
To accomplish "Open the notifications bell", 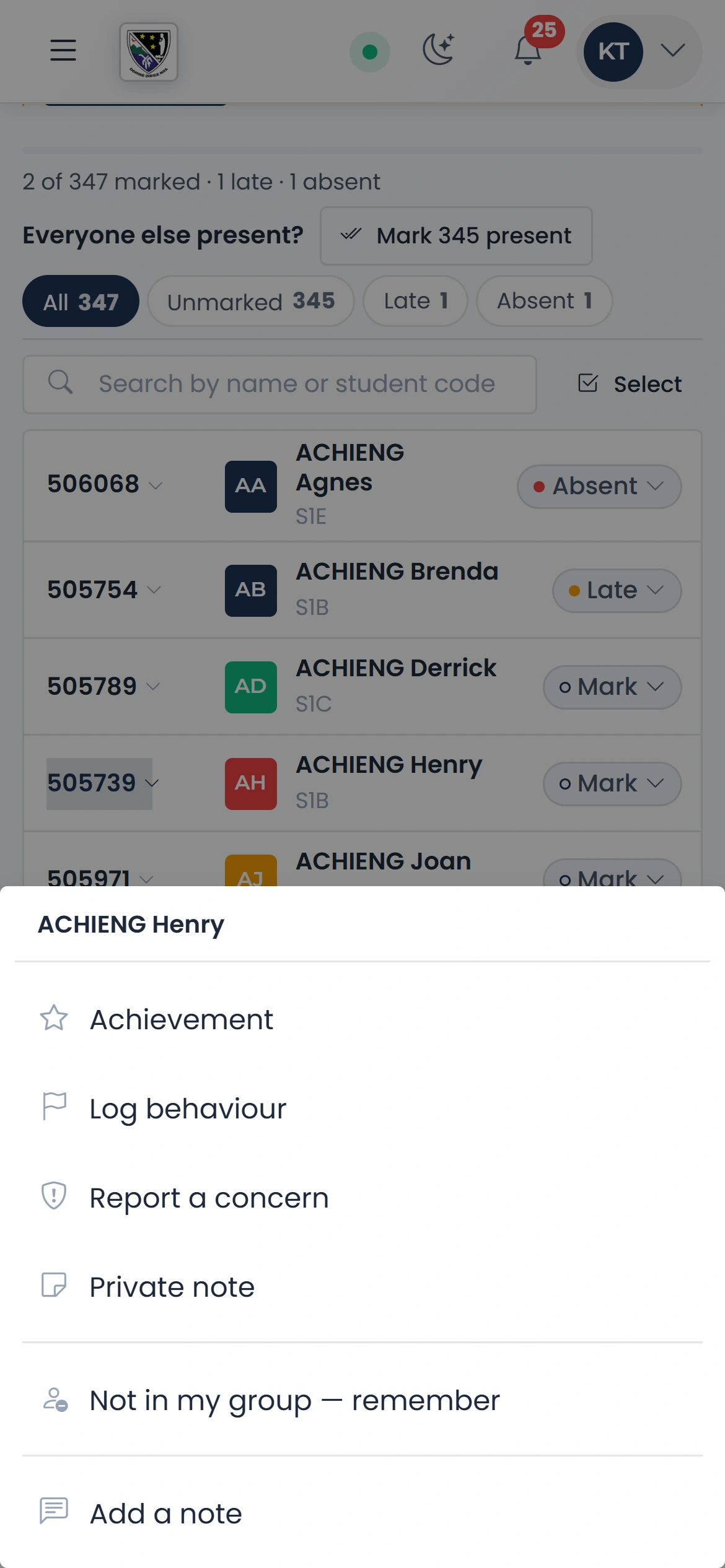I will [528, 51].
